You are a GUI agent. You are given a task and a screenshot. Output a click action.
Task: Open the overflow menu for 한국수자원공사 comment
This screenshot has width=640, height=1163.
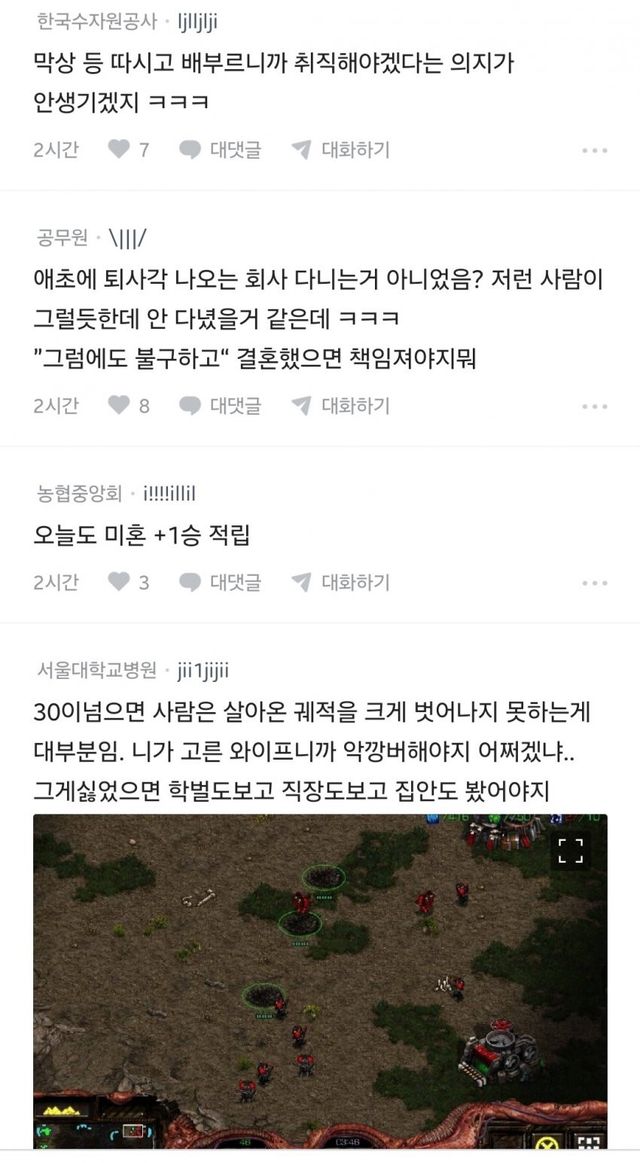pos(594,151)
